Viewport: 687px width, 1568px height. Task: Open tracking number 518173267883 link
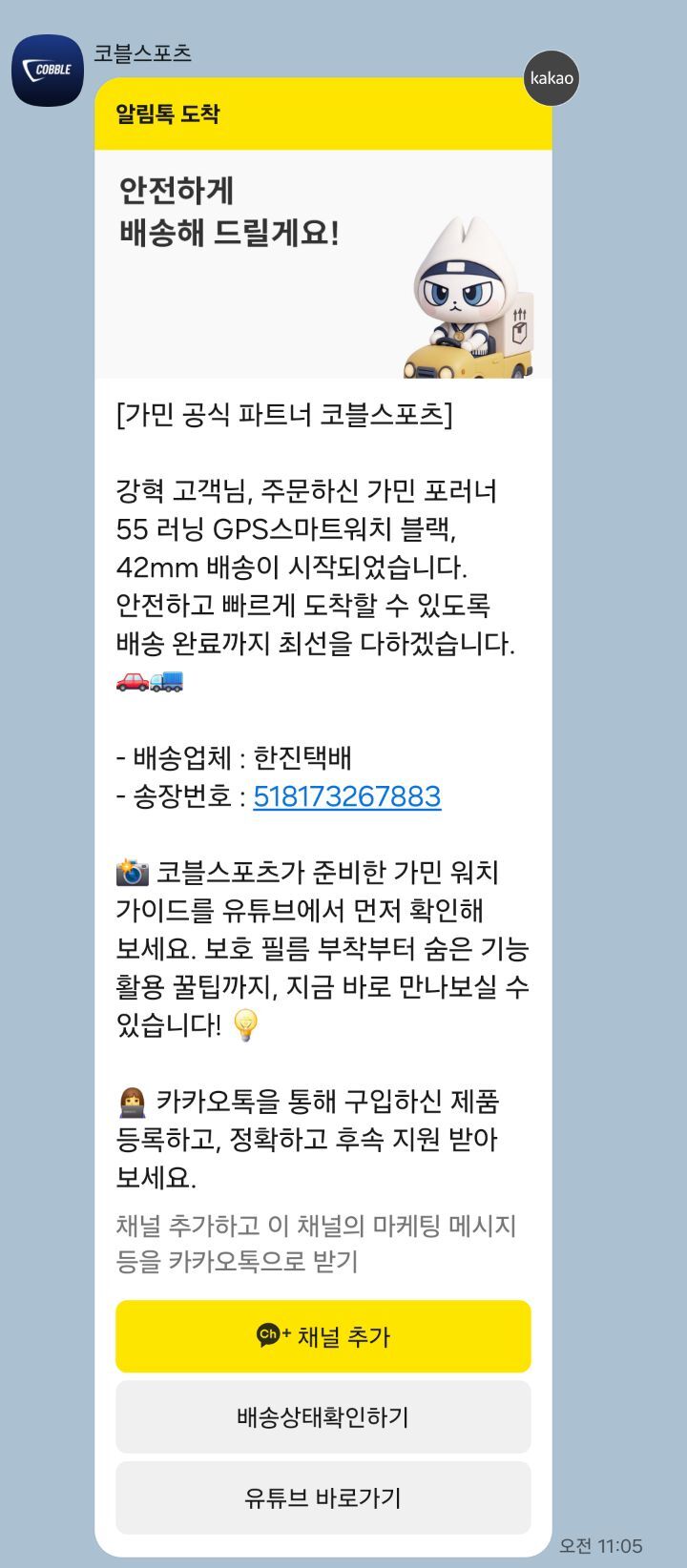point(346,796)
